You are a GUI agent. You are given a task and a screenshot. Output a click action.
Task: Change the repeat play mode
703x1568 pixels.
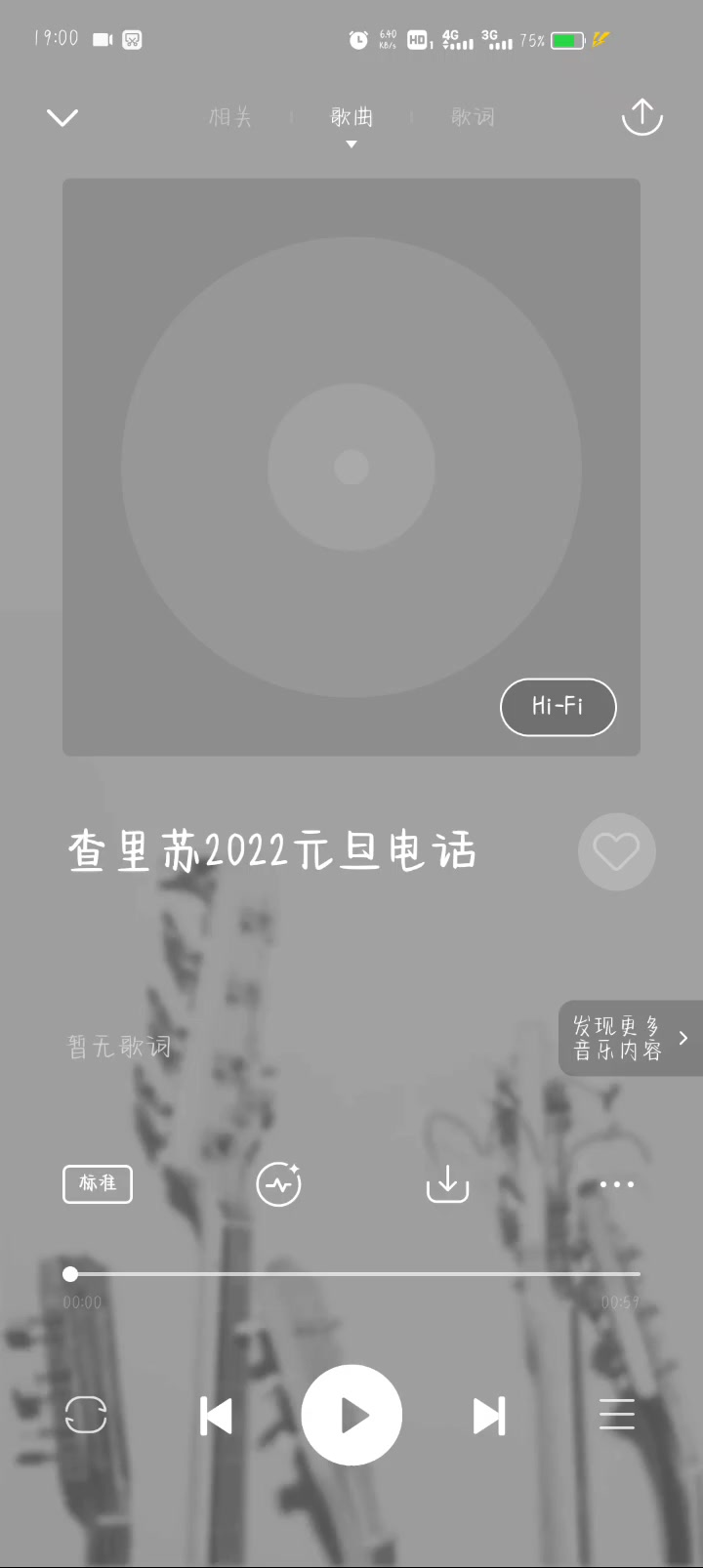(x=86, y=1415)
